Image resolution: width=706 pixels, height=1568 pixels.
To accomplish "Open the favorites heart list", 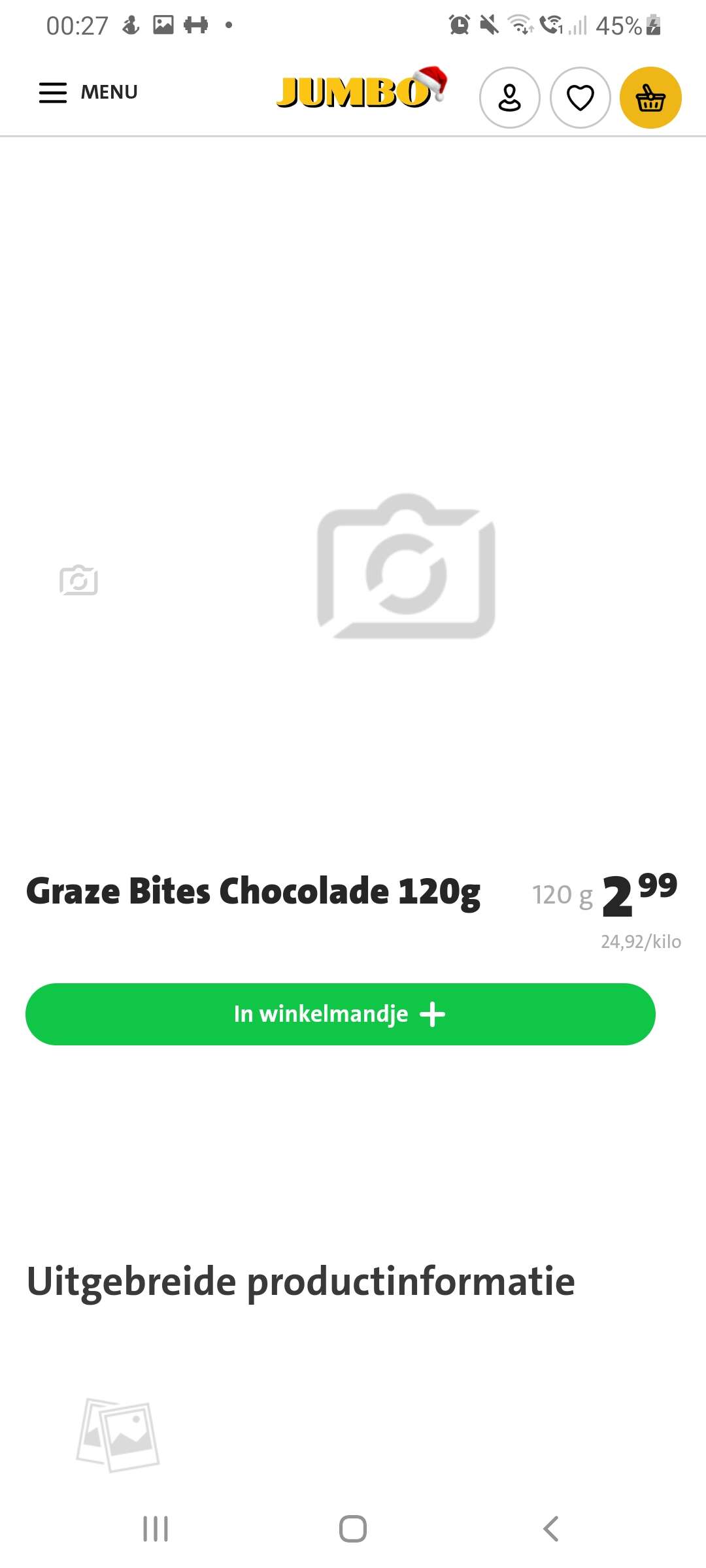I will coord(580,98).
